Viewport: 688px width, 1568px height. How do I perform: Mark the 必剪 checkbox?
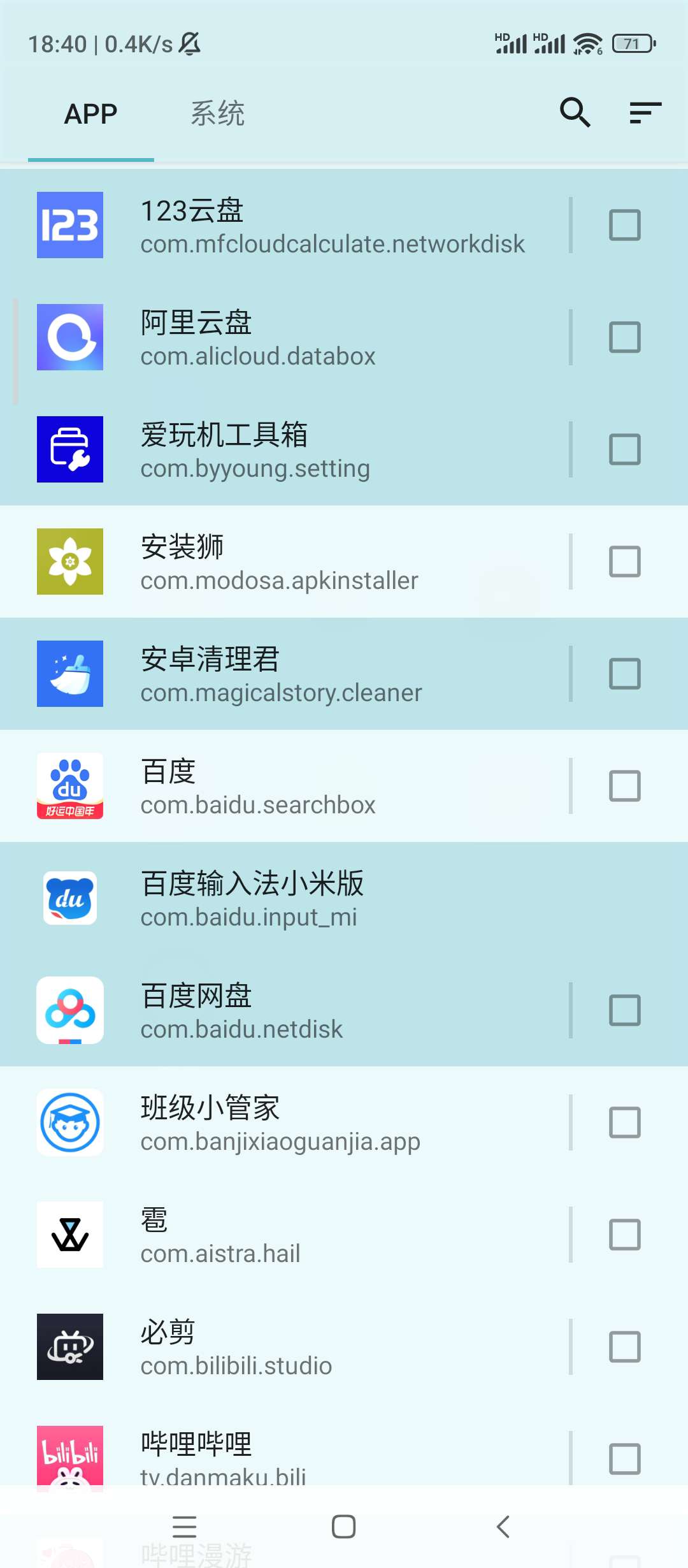[625, 1347]
